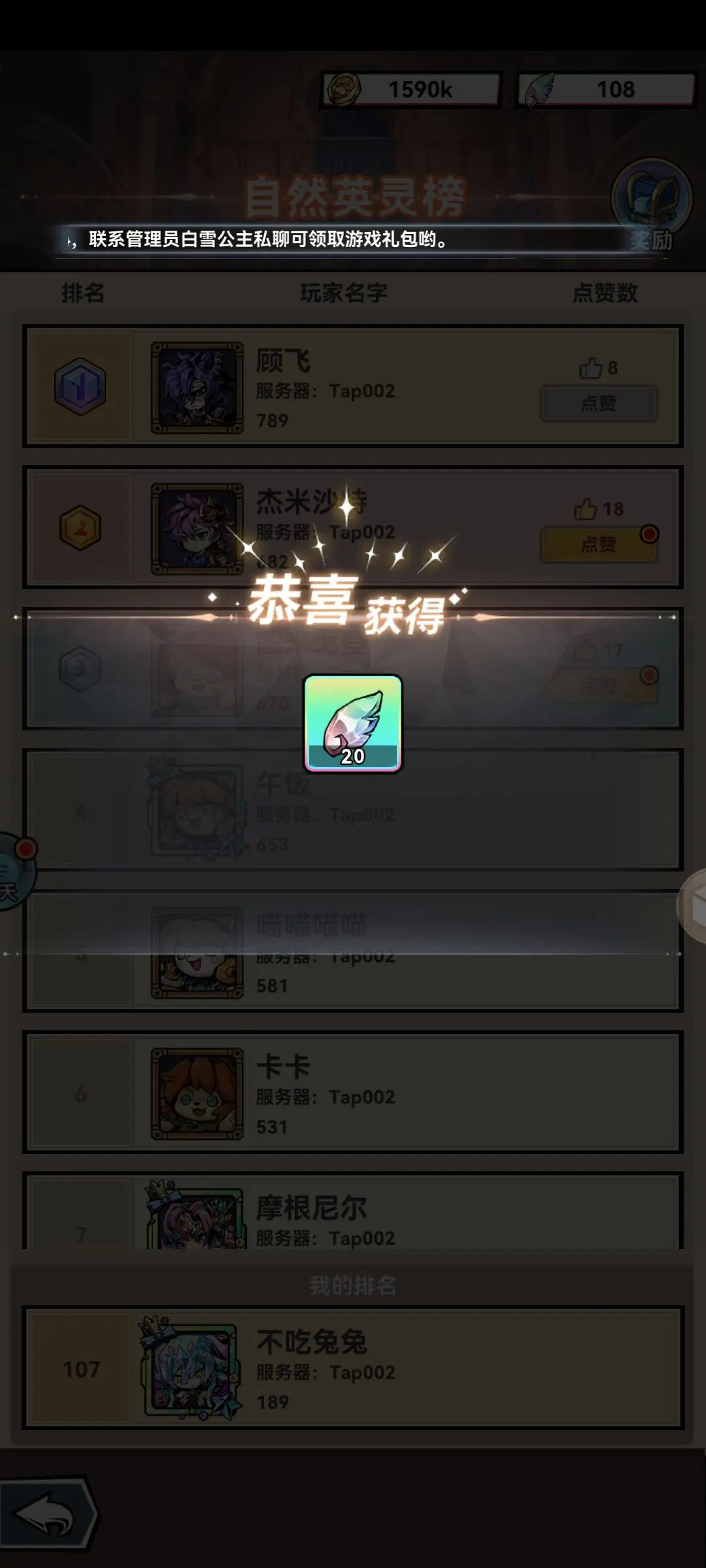Open the 奖励 rewards chest
This screenshot has width=706, height=1568.
click(651, 204)
